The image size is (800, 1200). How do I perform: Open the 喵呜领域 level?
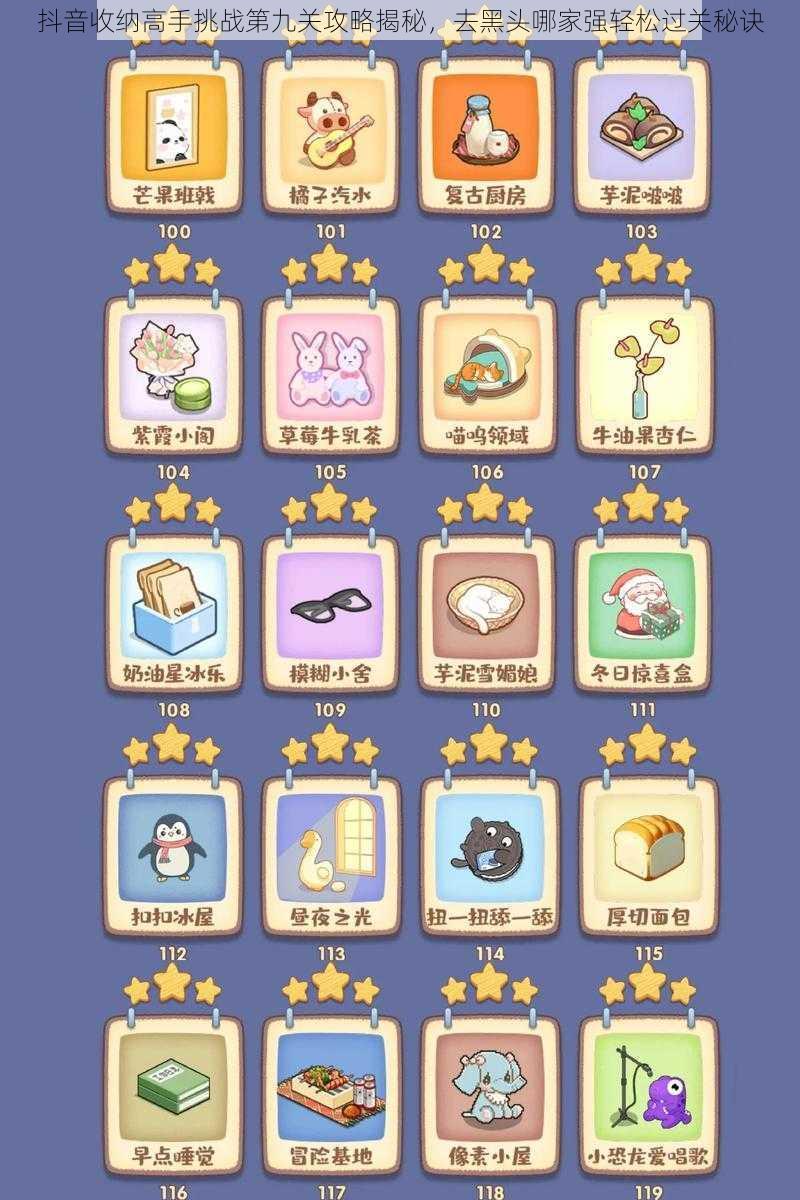click(x=486, y=375)
